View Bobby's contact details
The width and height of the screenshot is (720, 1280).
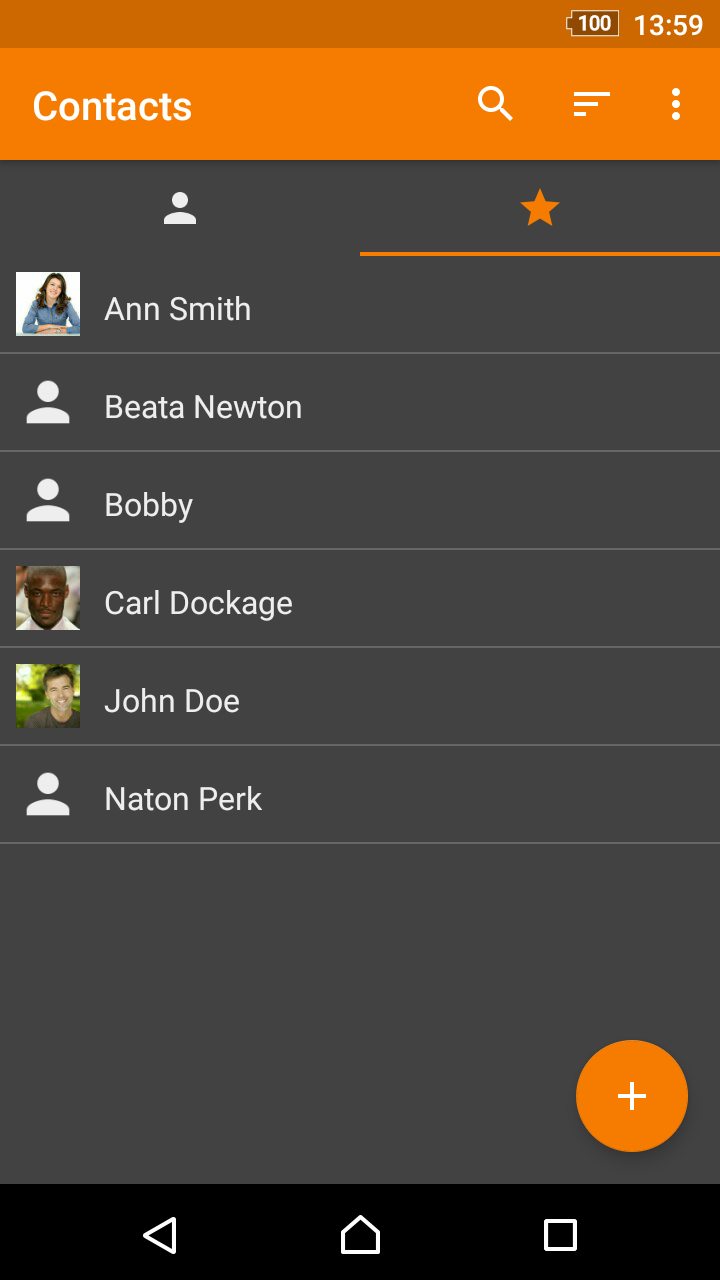click(360, 501)
